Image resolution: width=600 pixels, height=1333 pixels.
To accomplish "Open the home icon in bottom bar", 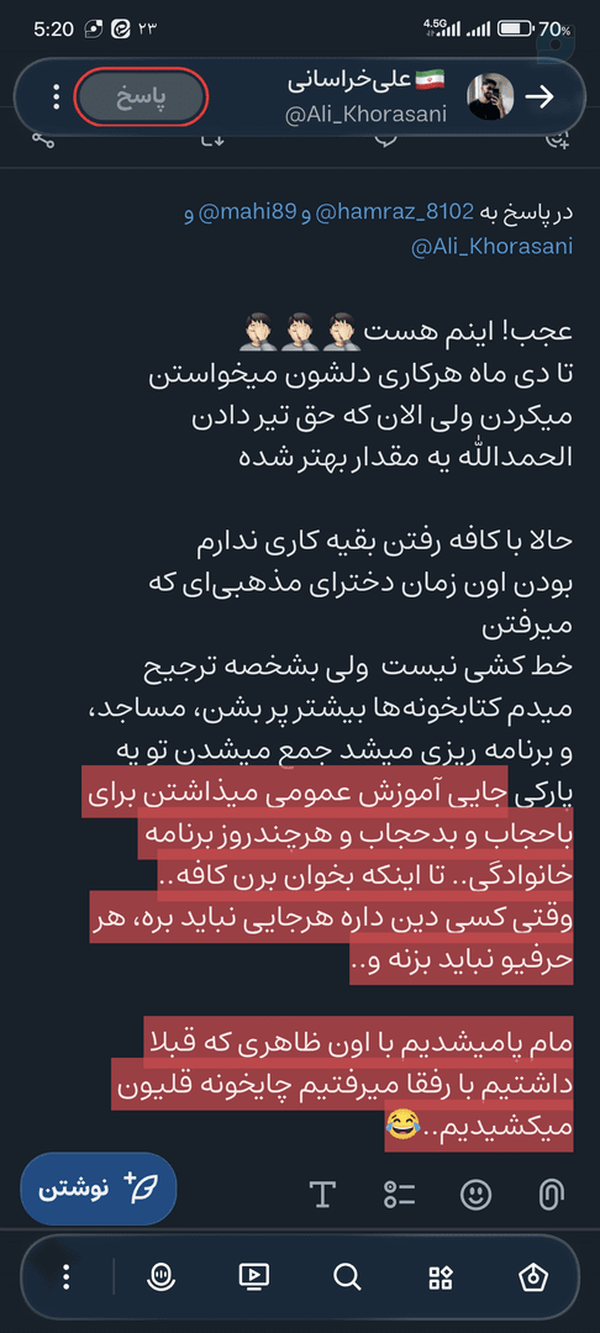I will coord(533,1276).
